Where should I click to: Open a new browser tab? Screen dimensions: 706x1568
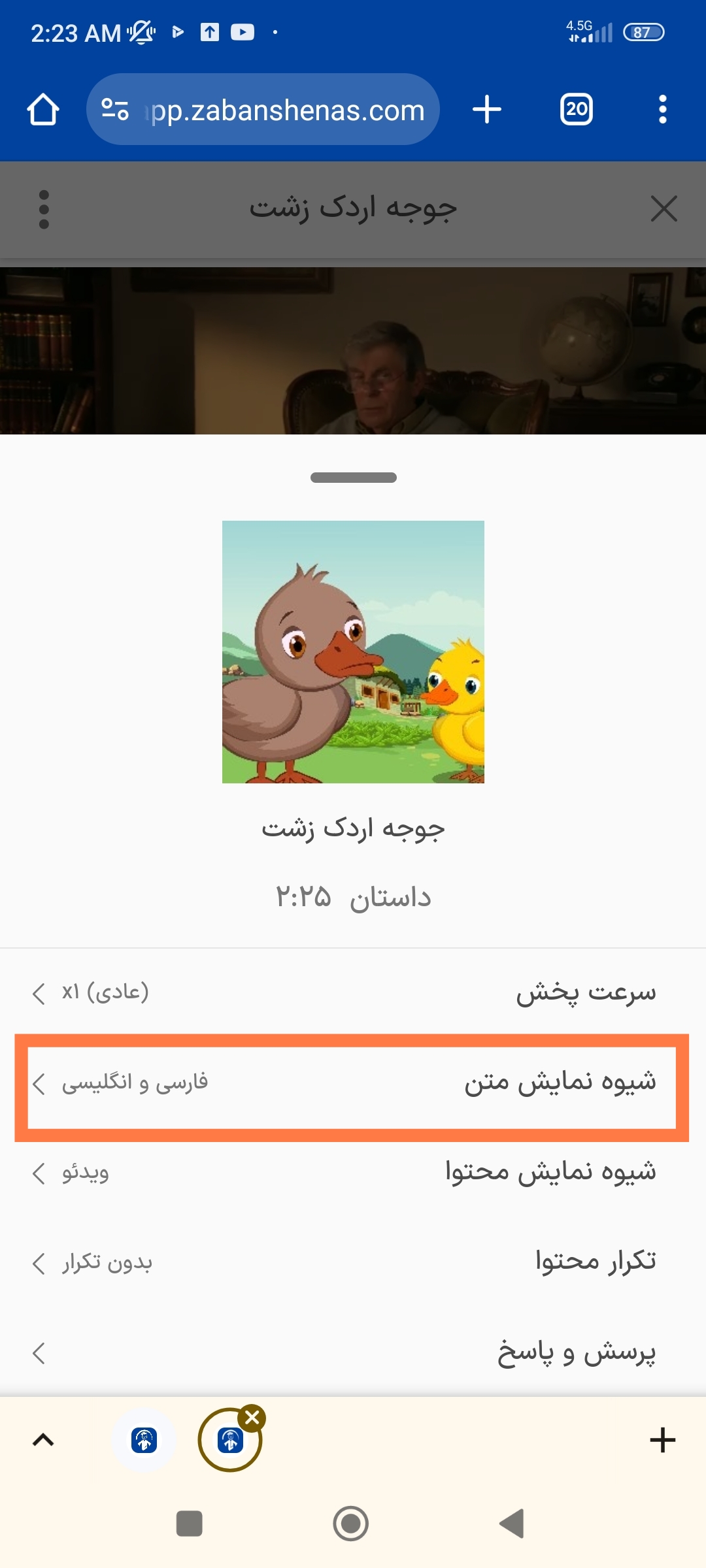(x=487, y=109)
